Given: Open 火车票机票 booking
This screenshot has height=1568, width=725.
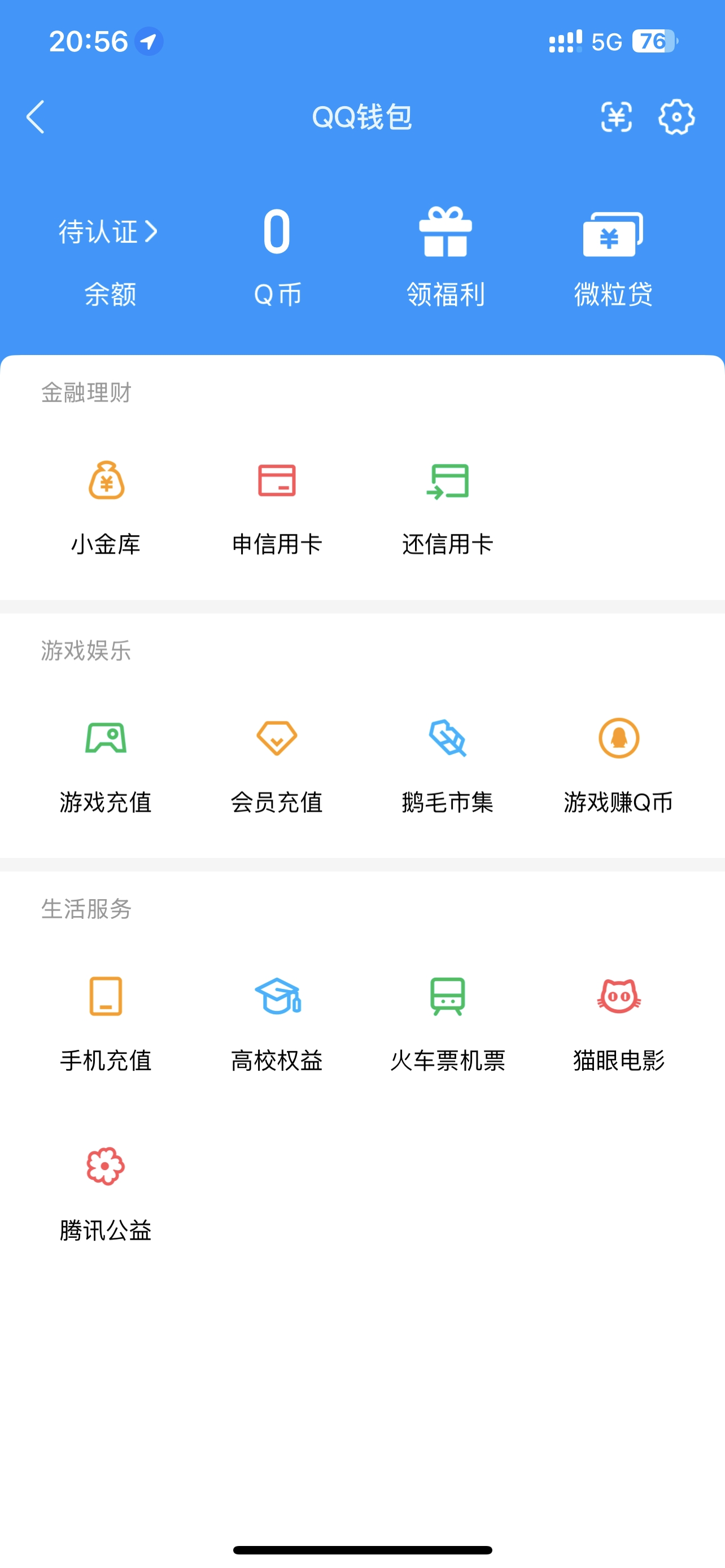Looking at the screenshot, I should (447, 1024).
